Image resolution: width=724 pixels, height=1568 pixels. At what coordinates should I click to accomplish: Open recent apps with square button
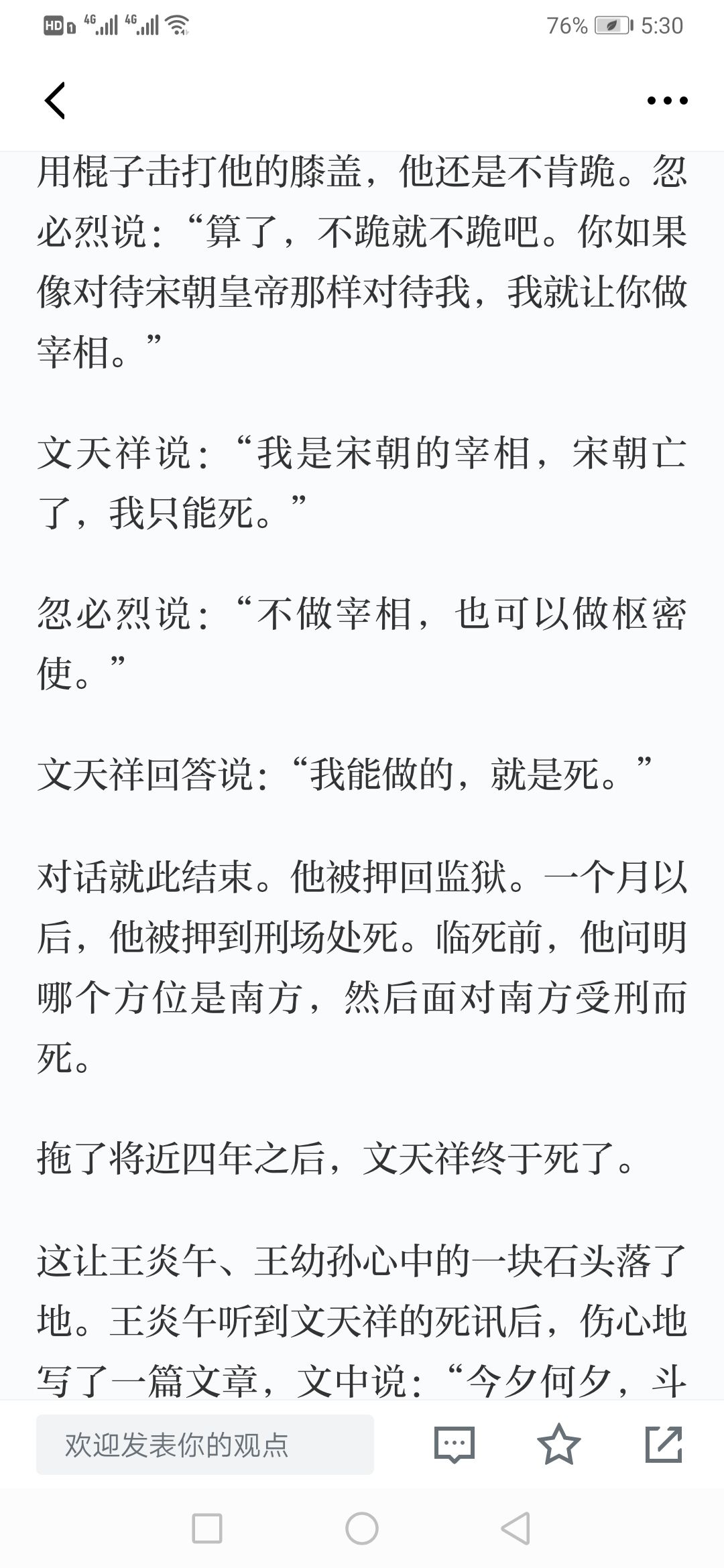click(207, 1528)
